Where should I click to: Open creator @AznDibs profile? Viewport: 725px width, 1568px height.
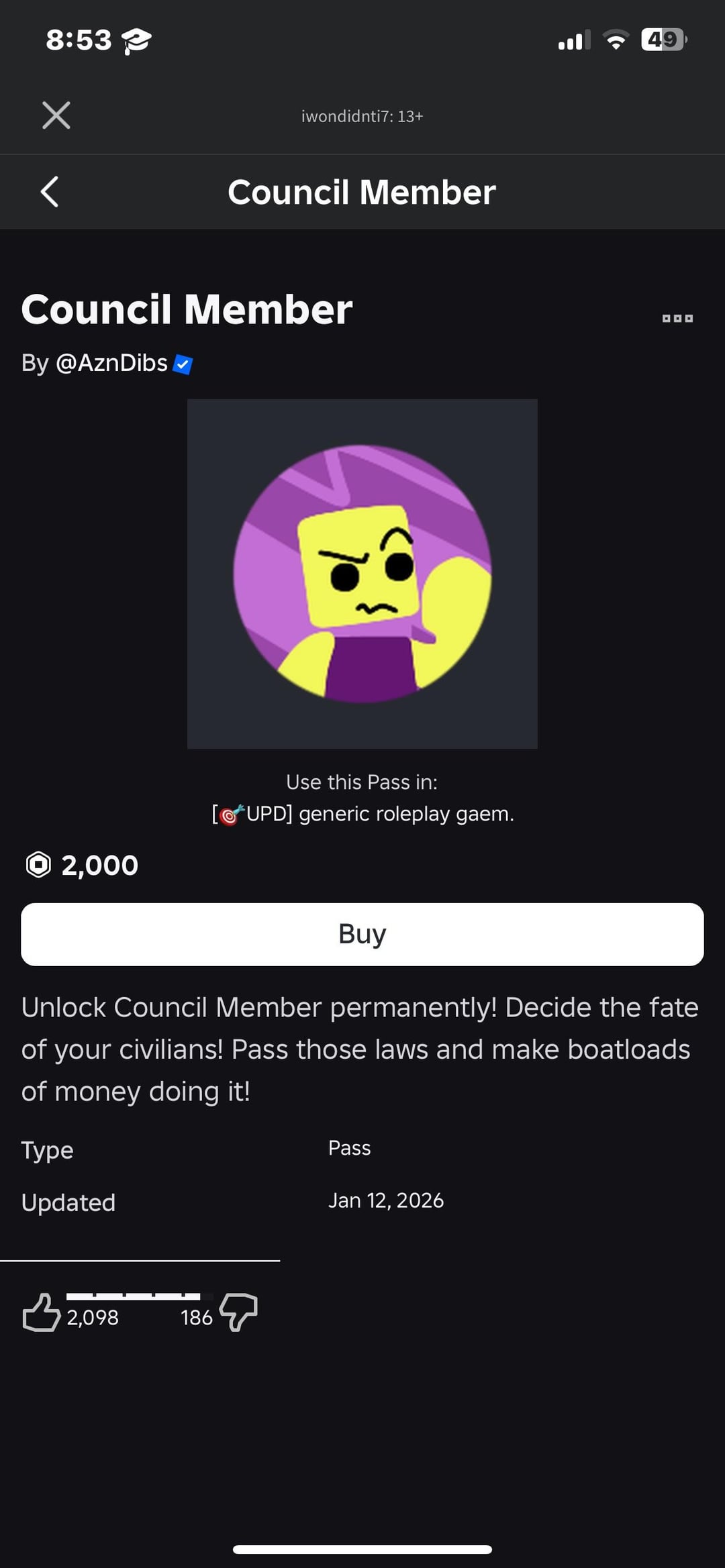click(111, 363)
